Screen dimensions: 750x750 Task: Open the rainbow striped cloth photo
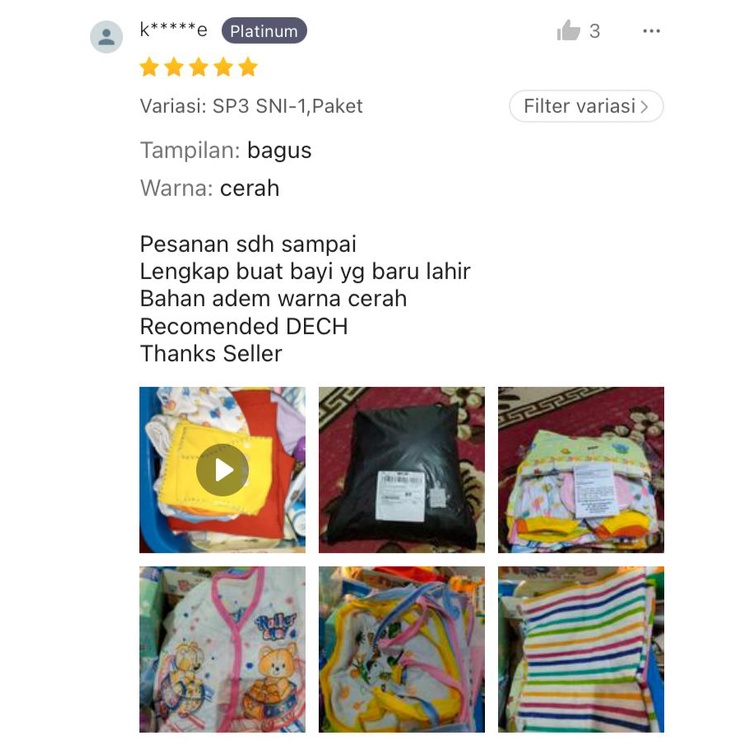(x=581, y=649)
